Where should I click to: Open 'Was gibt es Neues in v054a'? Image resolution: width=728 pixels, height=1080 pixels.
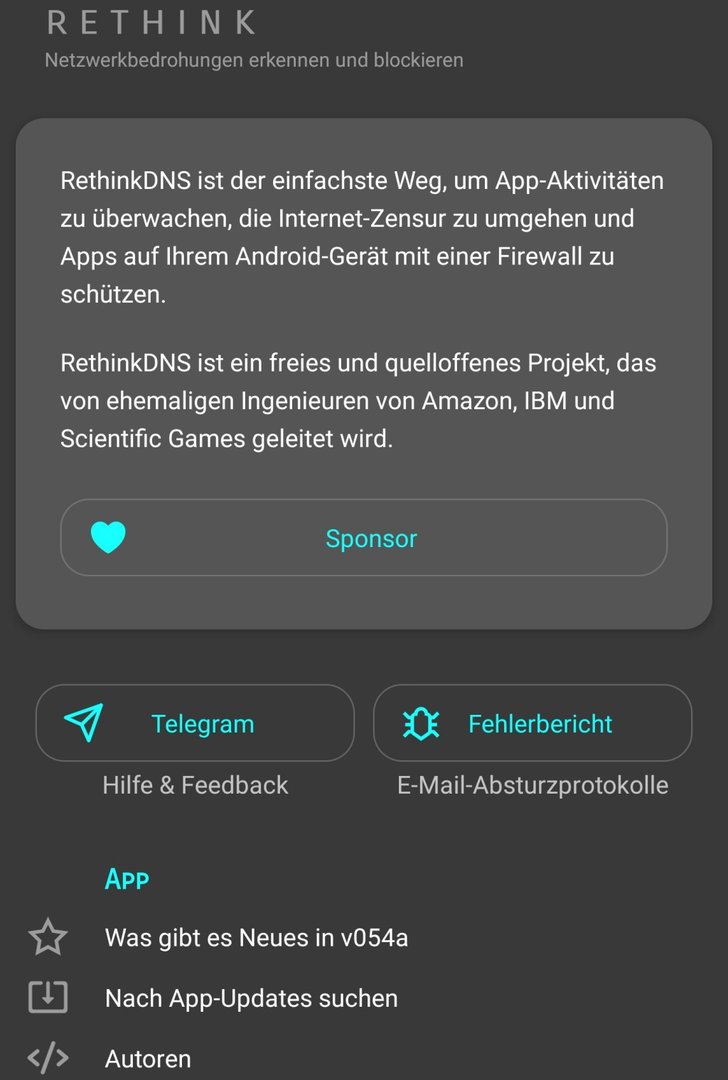click(256, 938)
